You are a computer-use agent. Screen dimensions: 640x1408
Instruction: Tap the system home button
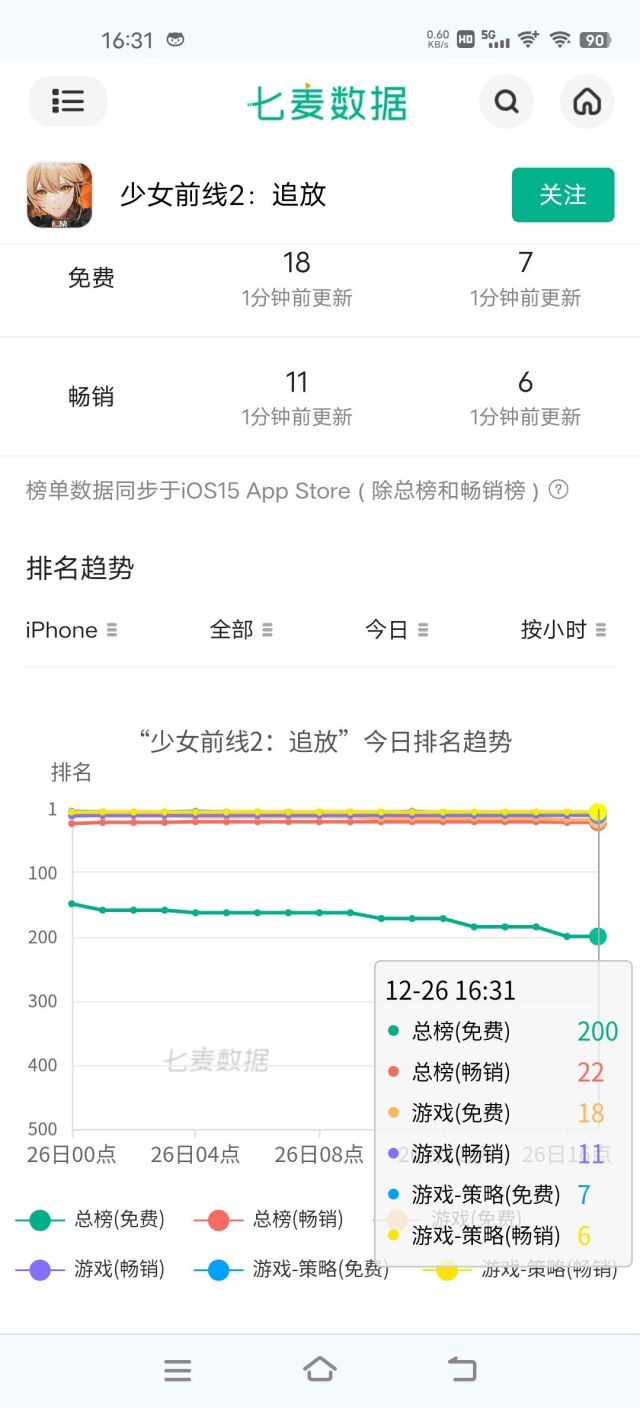[320, 1369]
